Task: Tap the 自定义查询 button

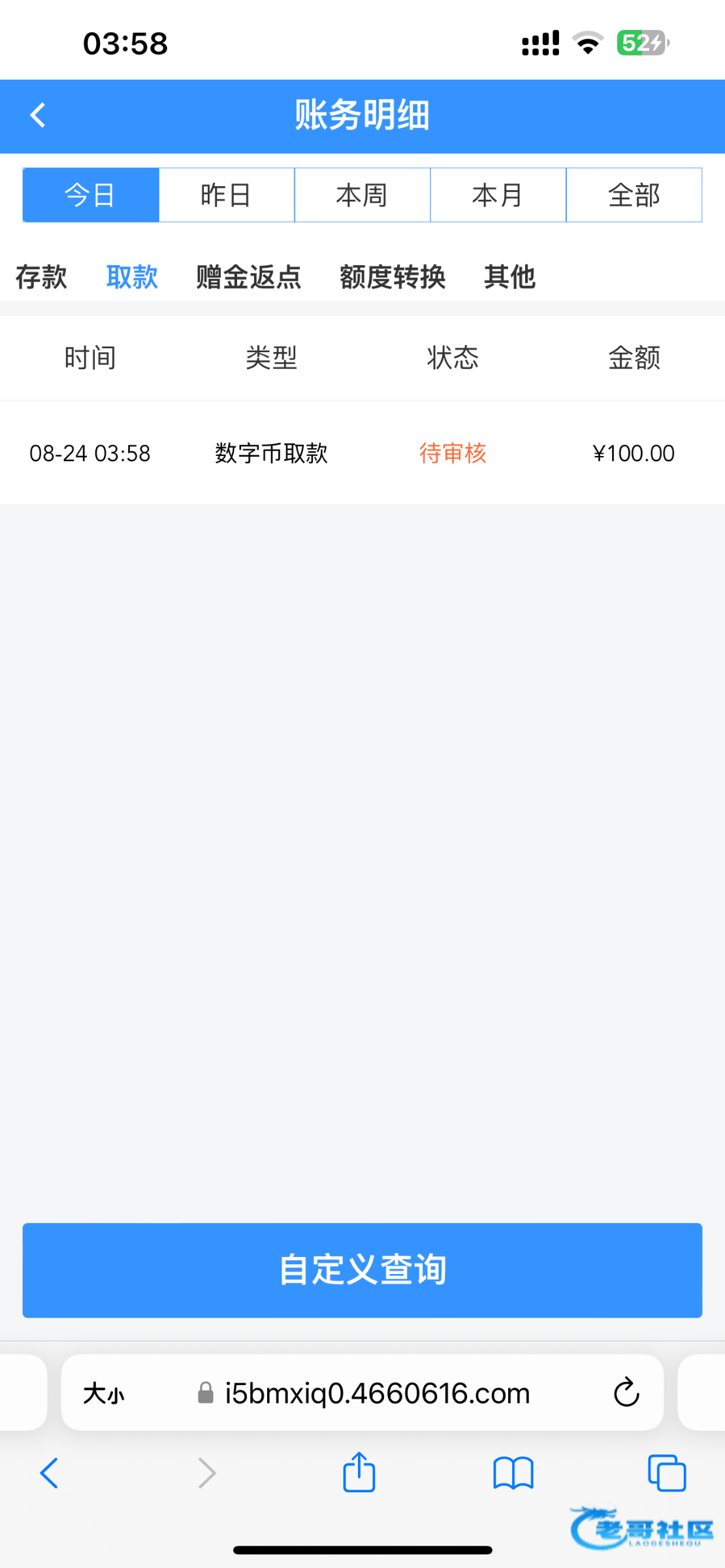Action: tap(362, 1270)
